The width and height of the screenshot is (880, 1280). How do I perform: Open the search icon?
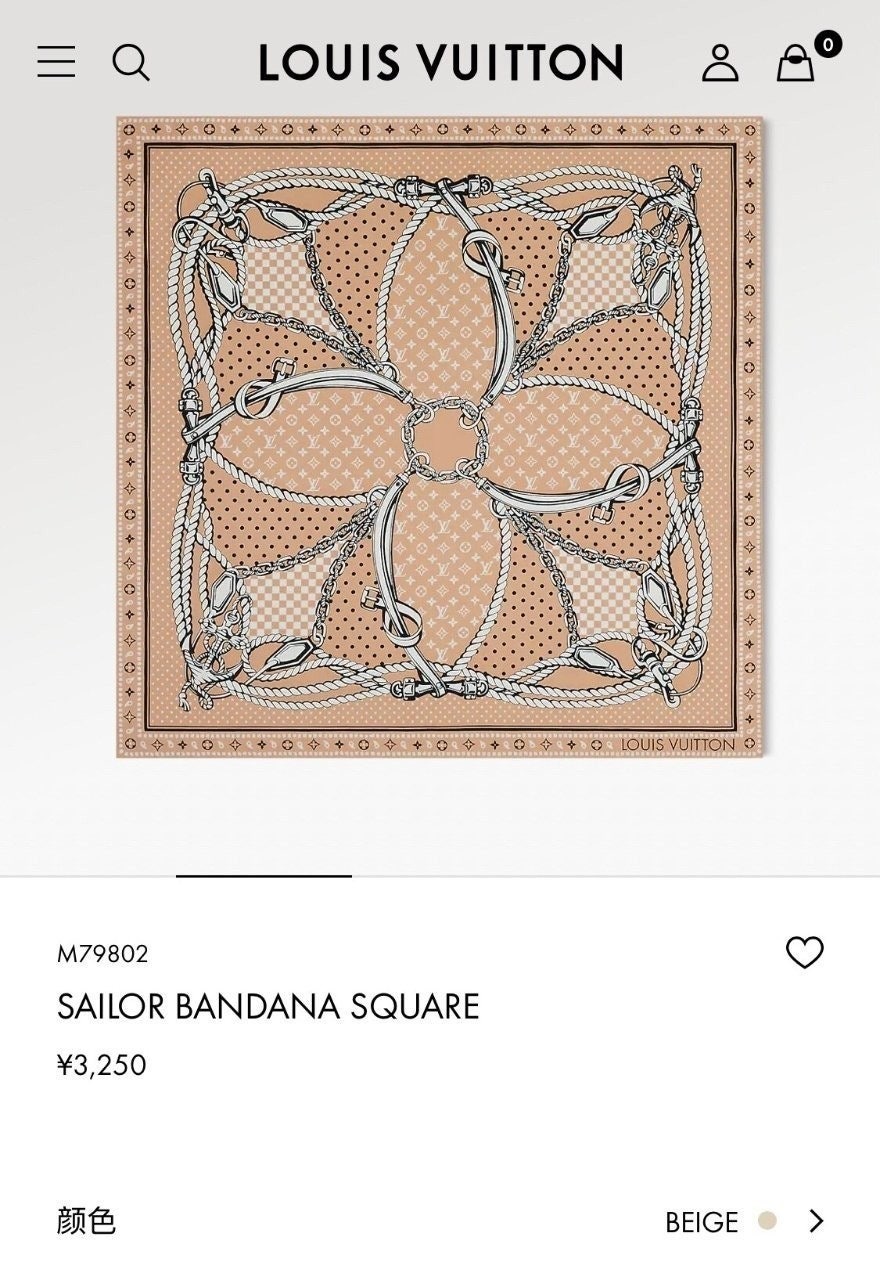130,62
